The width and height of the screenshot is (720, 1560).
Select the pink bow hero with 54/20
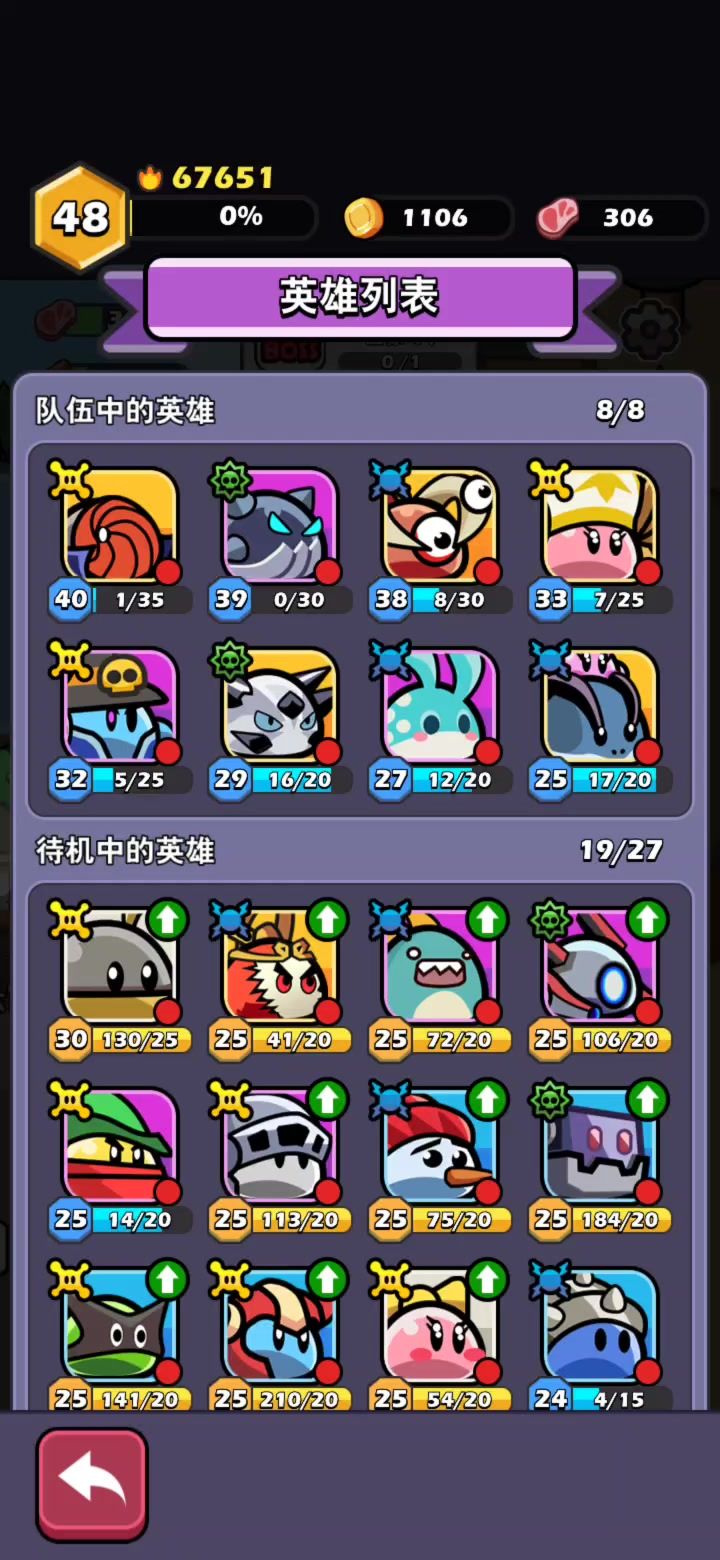point(440,1326)
